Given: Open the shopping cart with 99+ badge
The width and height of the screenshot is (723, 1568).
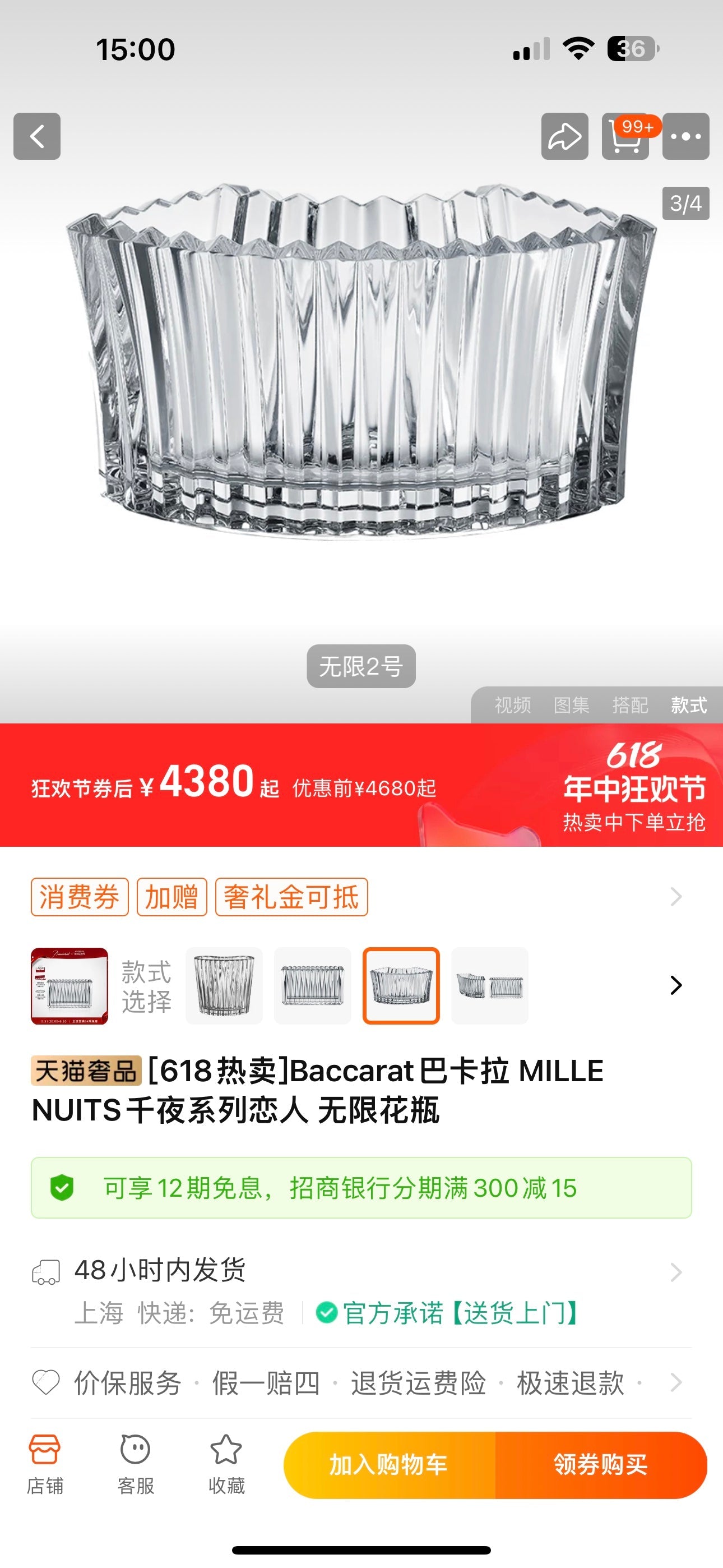Looking at the screenshot, I should [625, 136].
